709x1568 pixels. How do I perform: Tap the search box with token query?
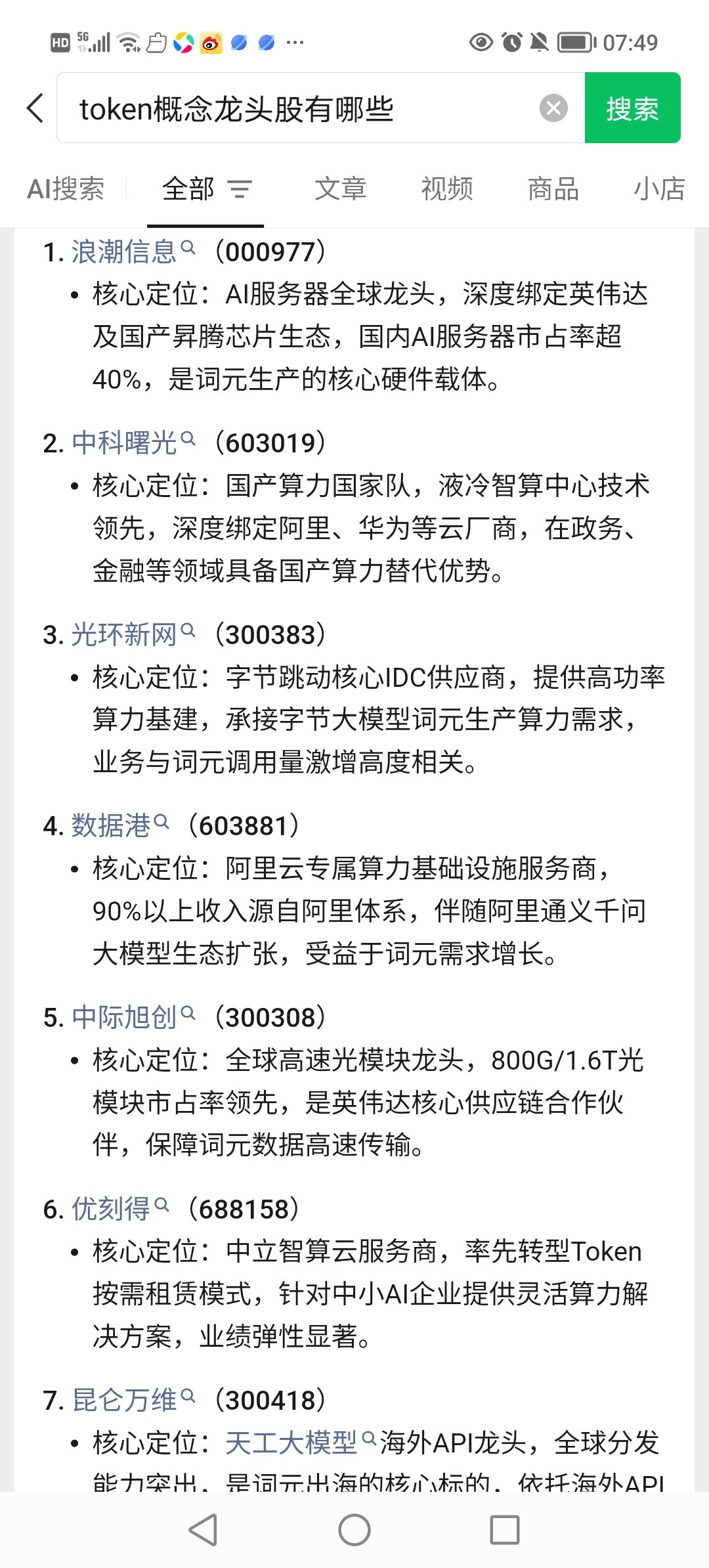pos(295,108)
